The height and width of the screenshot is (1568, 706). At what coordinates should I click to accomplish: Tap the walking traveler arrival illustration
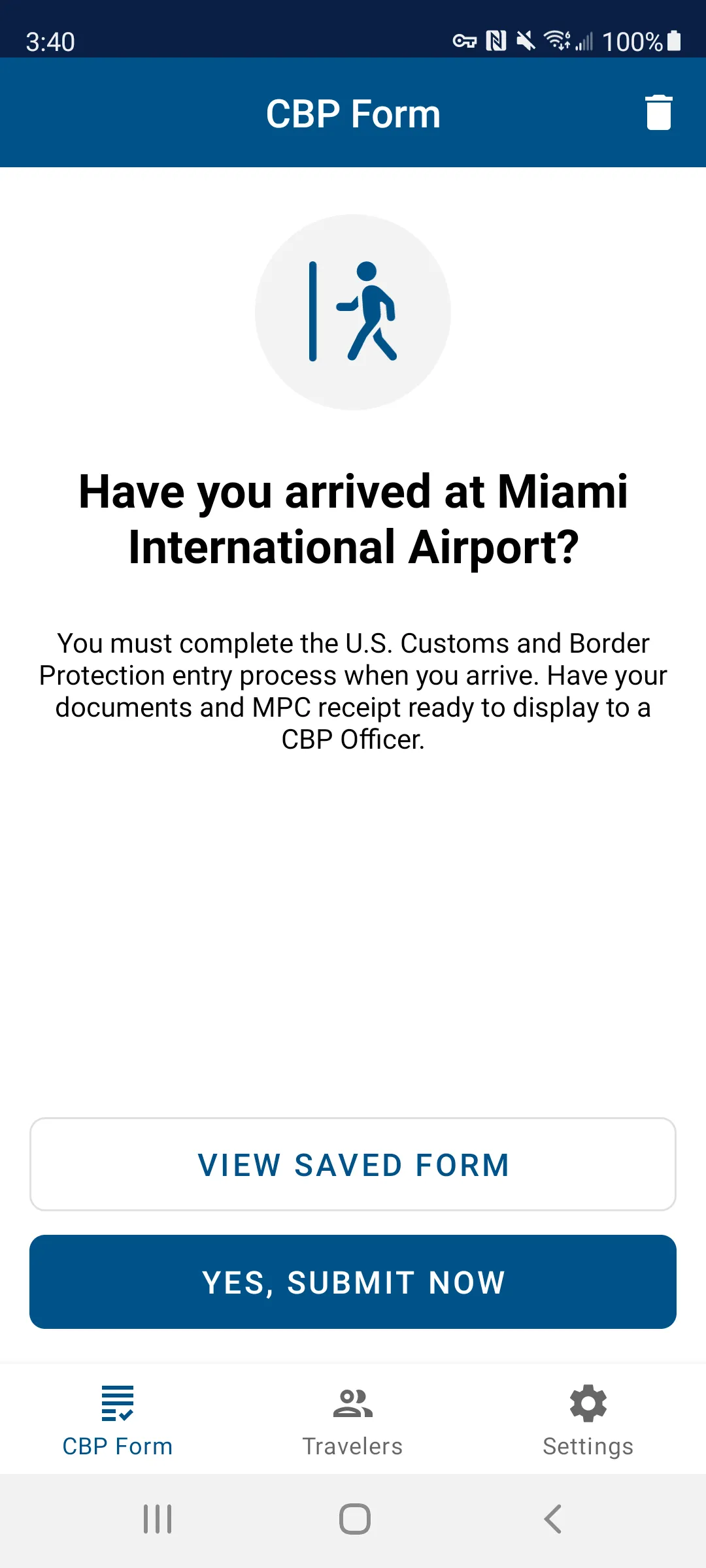[x=352, y=310]
